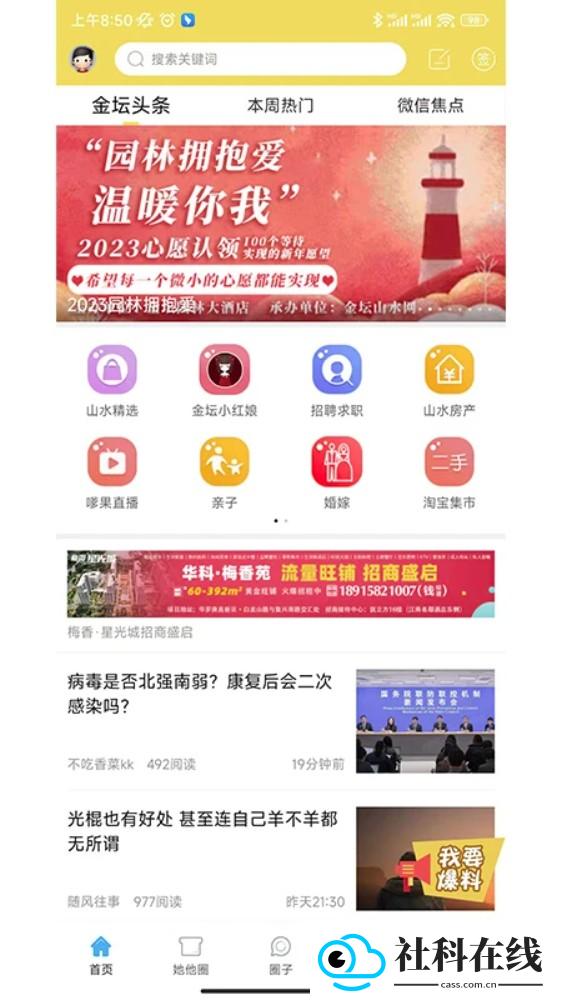562x1000 pixels.
Task: Open the compose post icon
Action: point(439,59)
